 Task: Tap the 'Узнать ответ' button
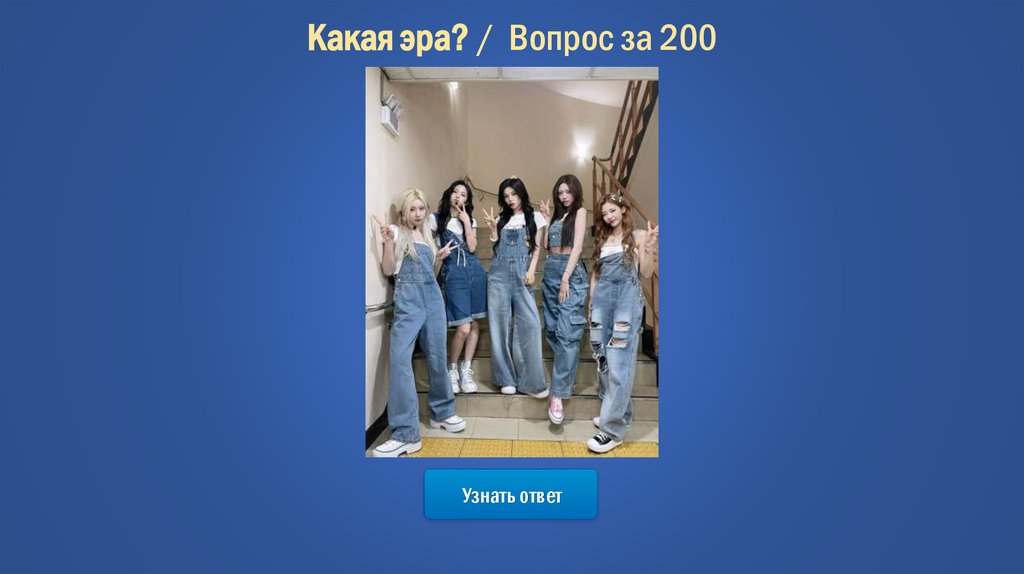(511, 495)
